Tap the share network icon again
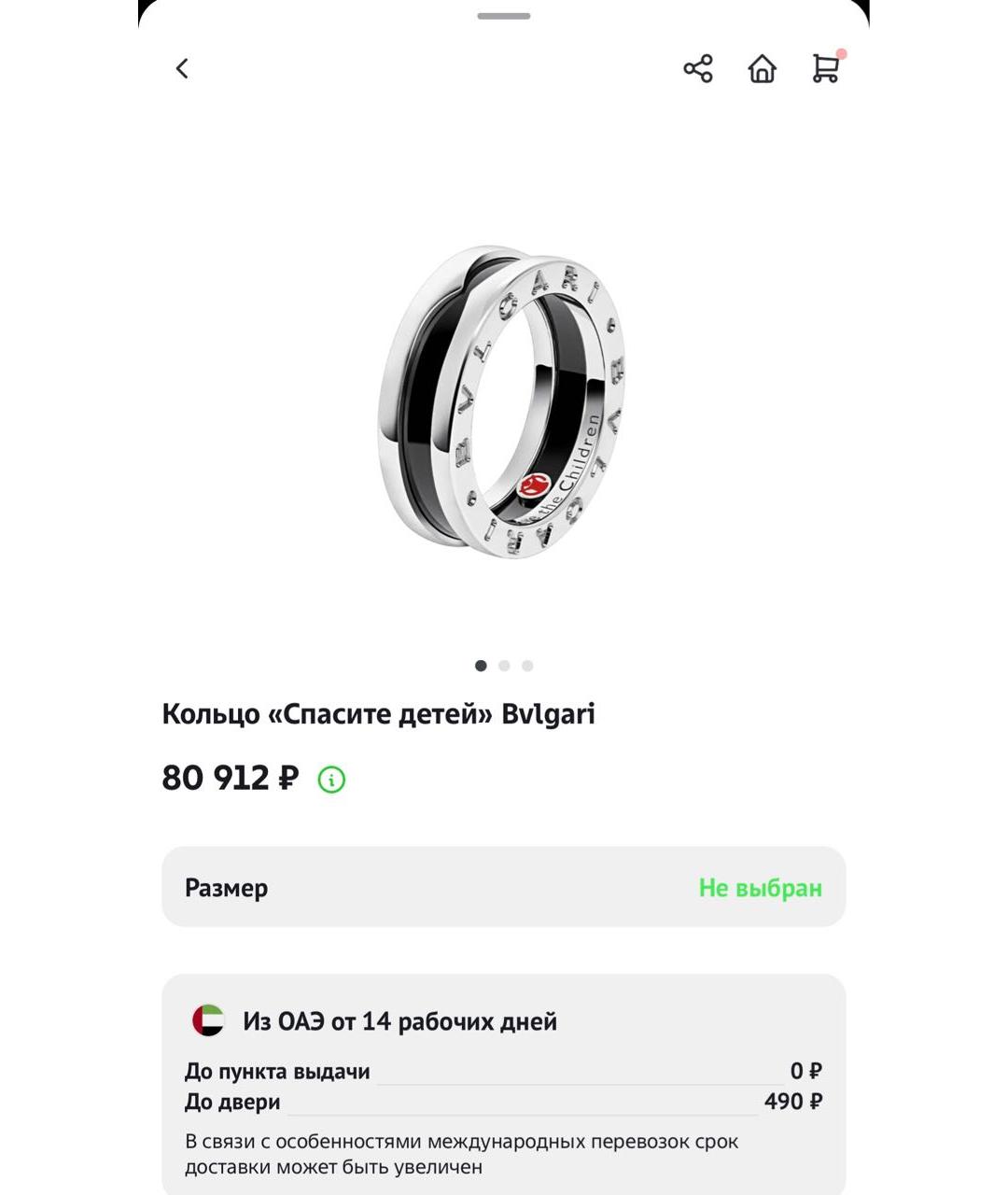This screenshot has width=1008, height=1195. click(698, 68)
